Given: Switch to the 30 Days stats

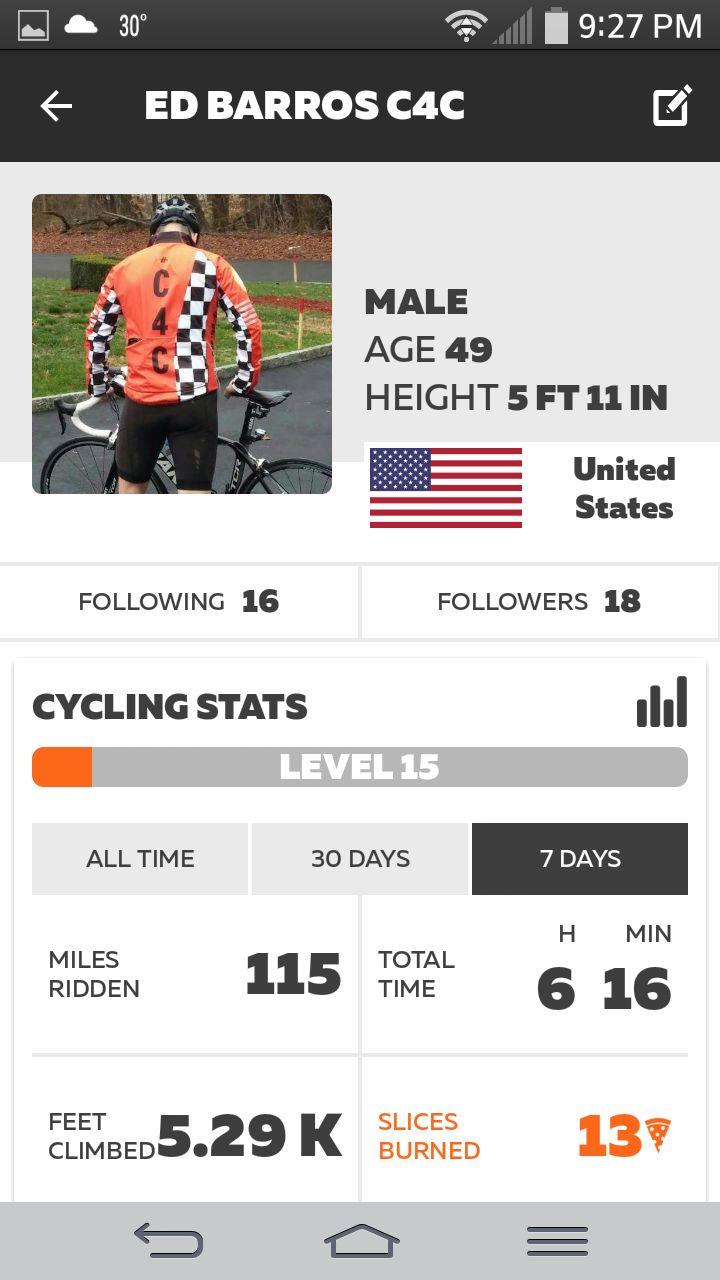Looking at the screenshot, I should (360, 858).
